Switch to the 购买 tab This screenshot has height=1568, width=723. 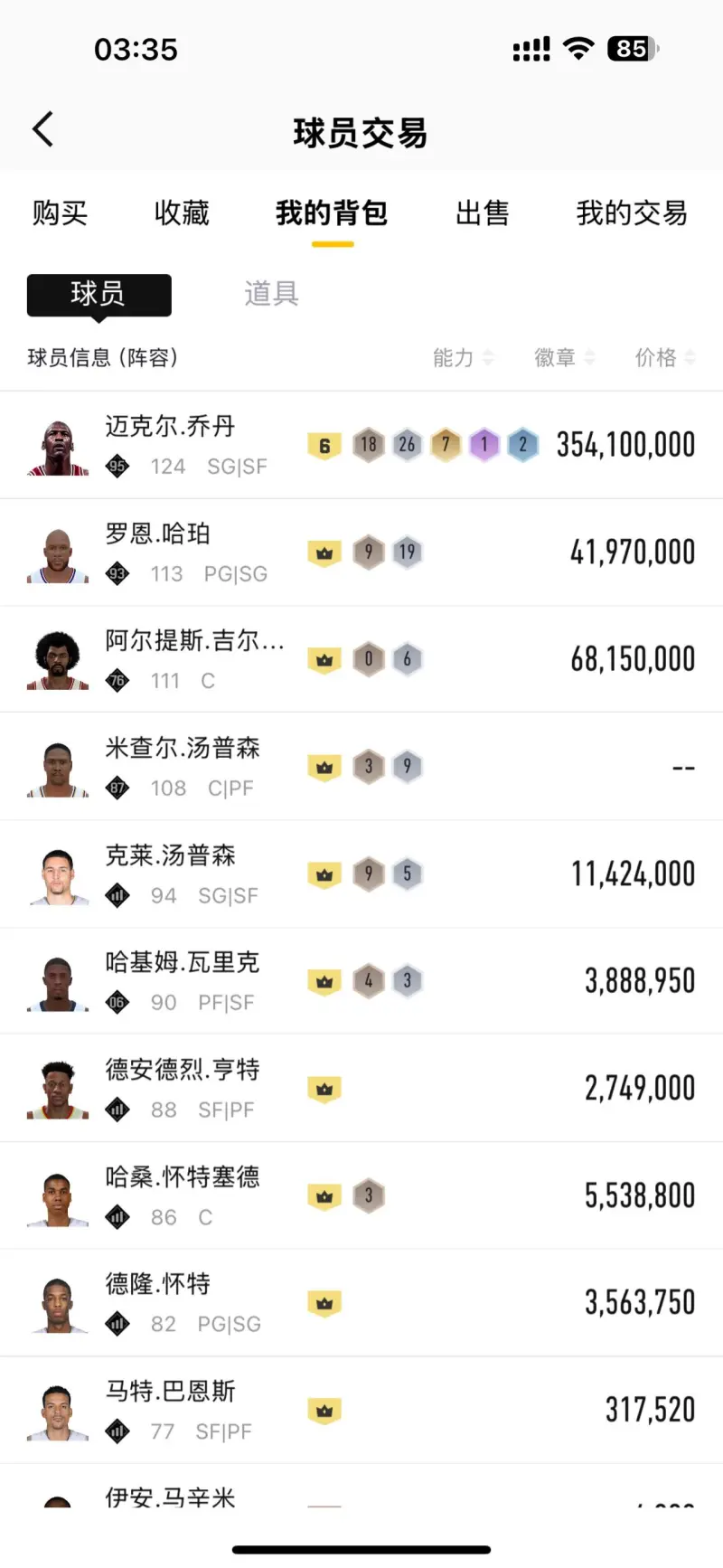[60, 213]
